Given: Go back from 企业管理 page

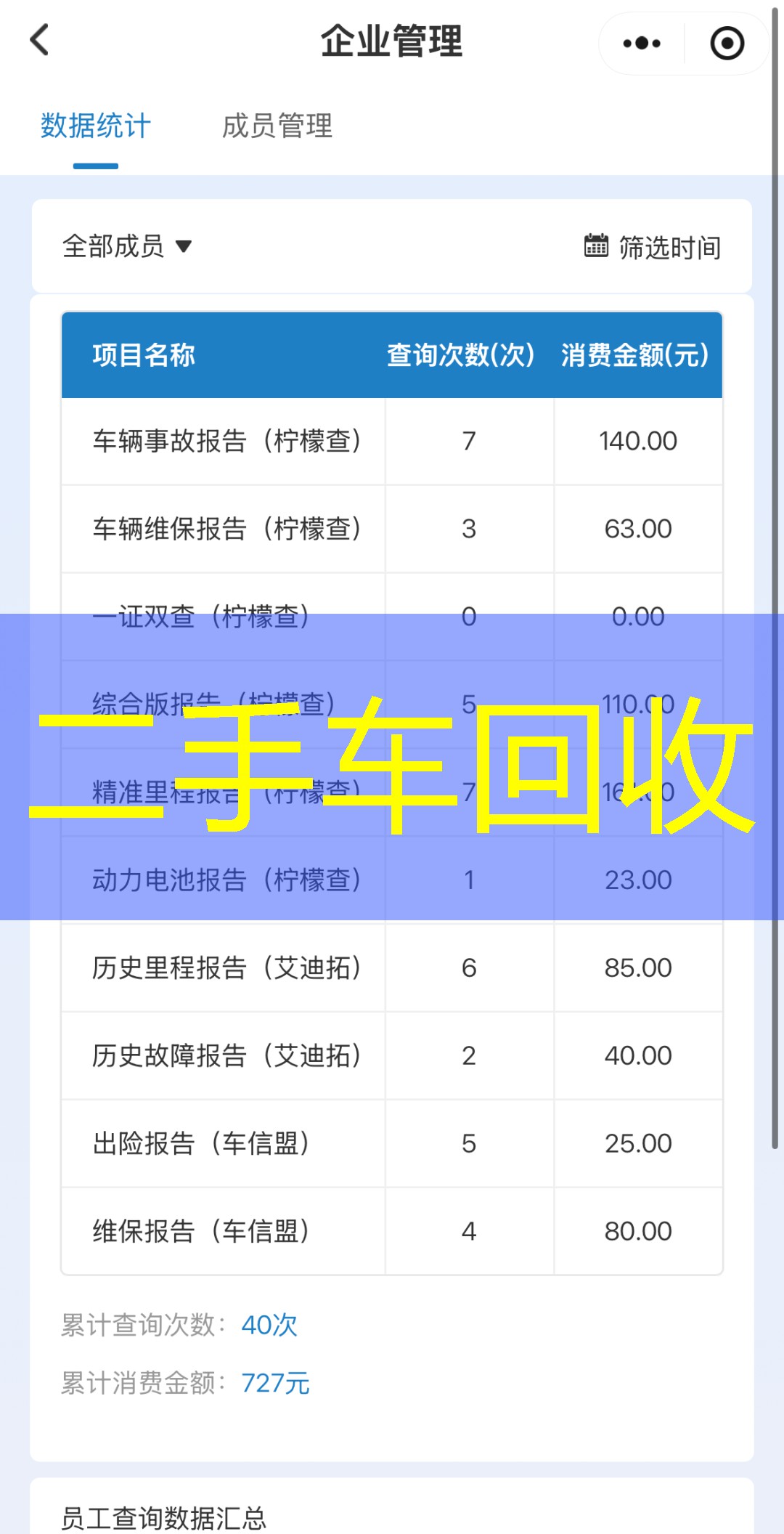Looking at the screenshot, I should pyautogui.click(x=40, y=40).
